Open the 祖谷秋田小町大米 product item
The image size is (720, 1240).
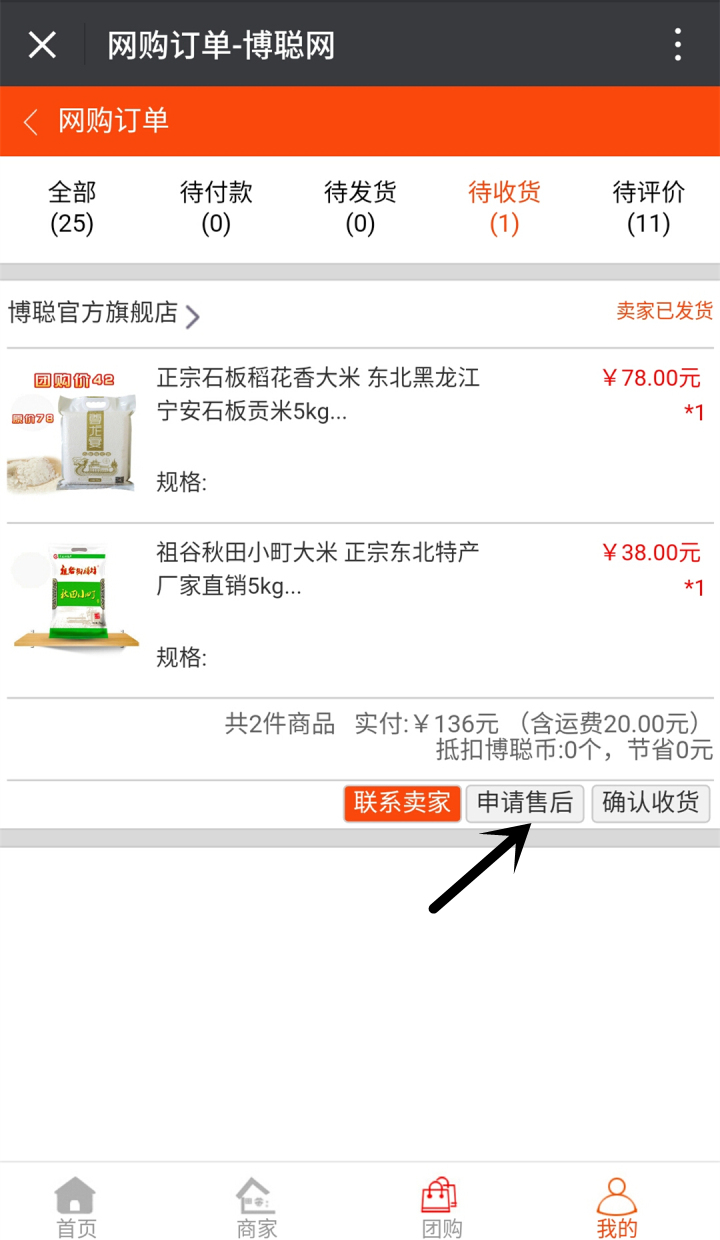(x=360, y=610)
